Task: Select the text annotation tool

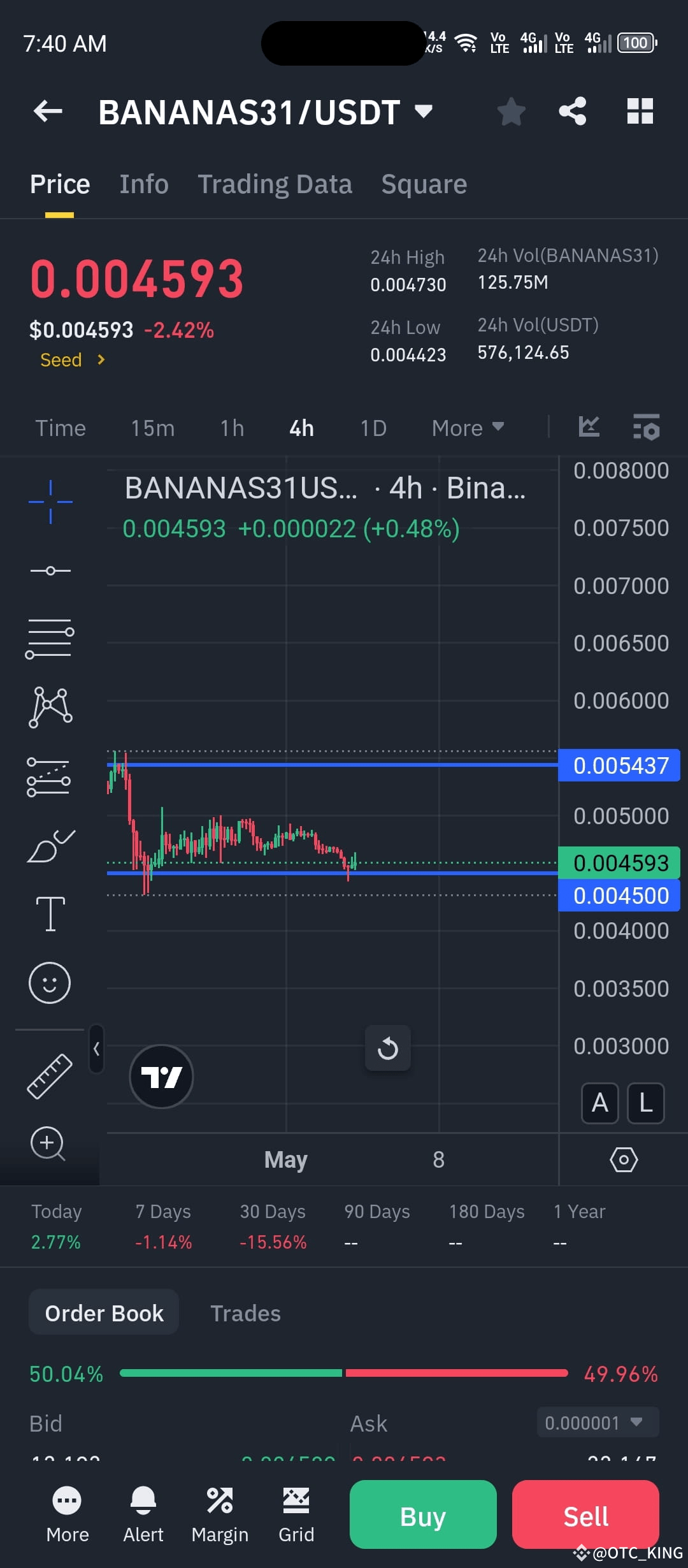Action: 50,913
